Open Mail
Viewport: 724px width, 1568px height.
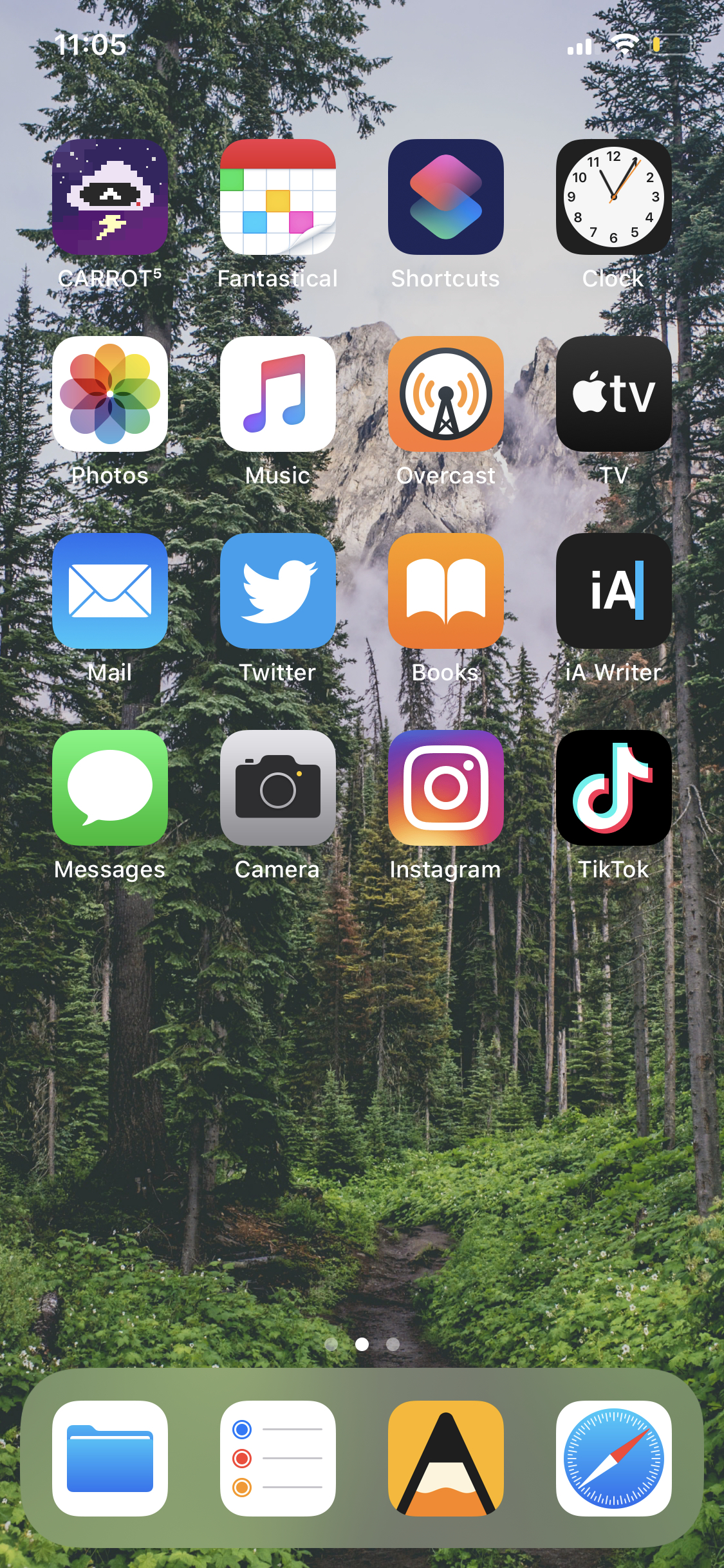click(x=110, y=591)
